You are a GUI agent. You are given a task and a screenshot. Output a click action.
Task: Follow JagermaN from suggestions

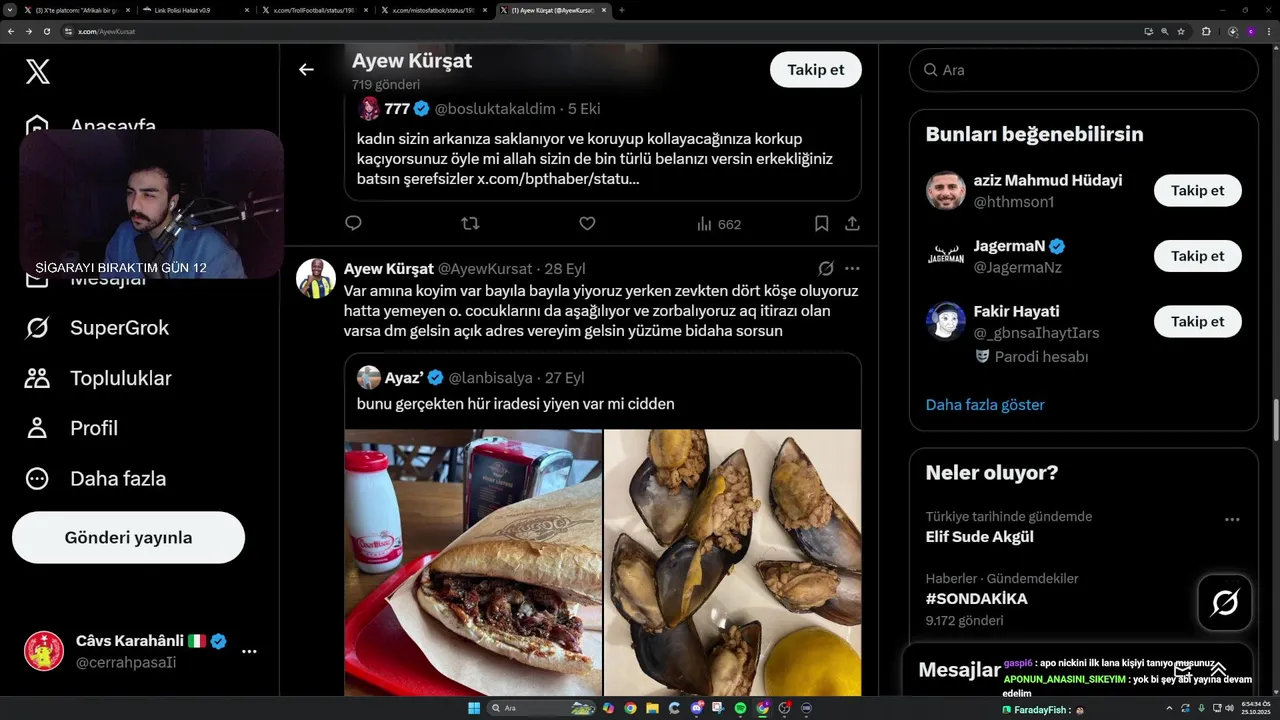(1197, 256)
